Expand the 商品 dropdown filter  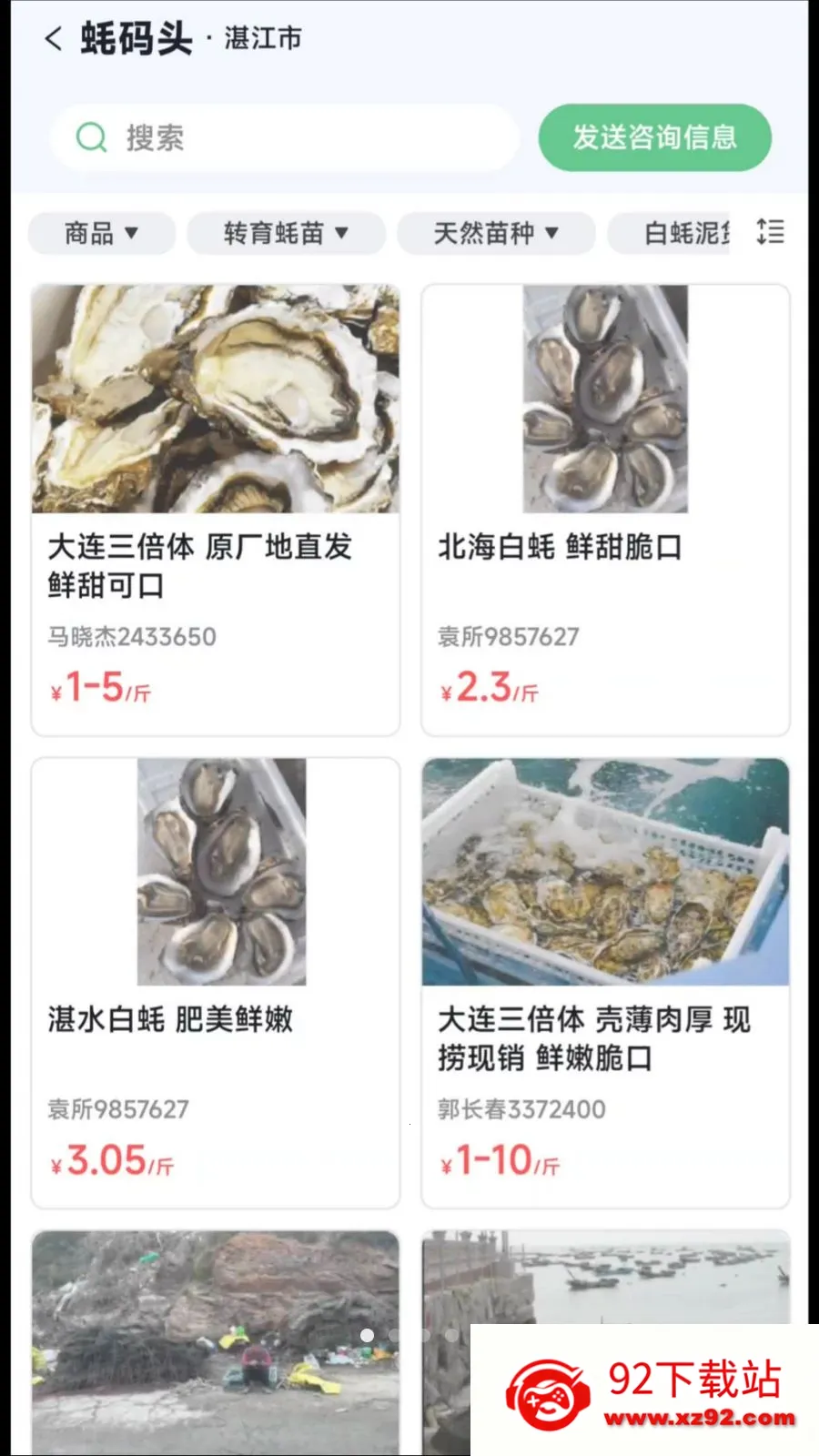pyautogui.click(x=101, y=234)
